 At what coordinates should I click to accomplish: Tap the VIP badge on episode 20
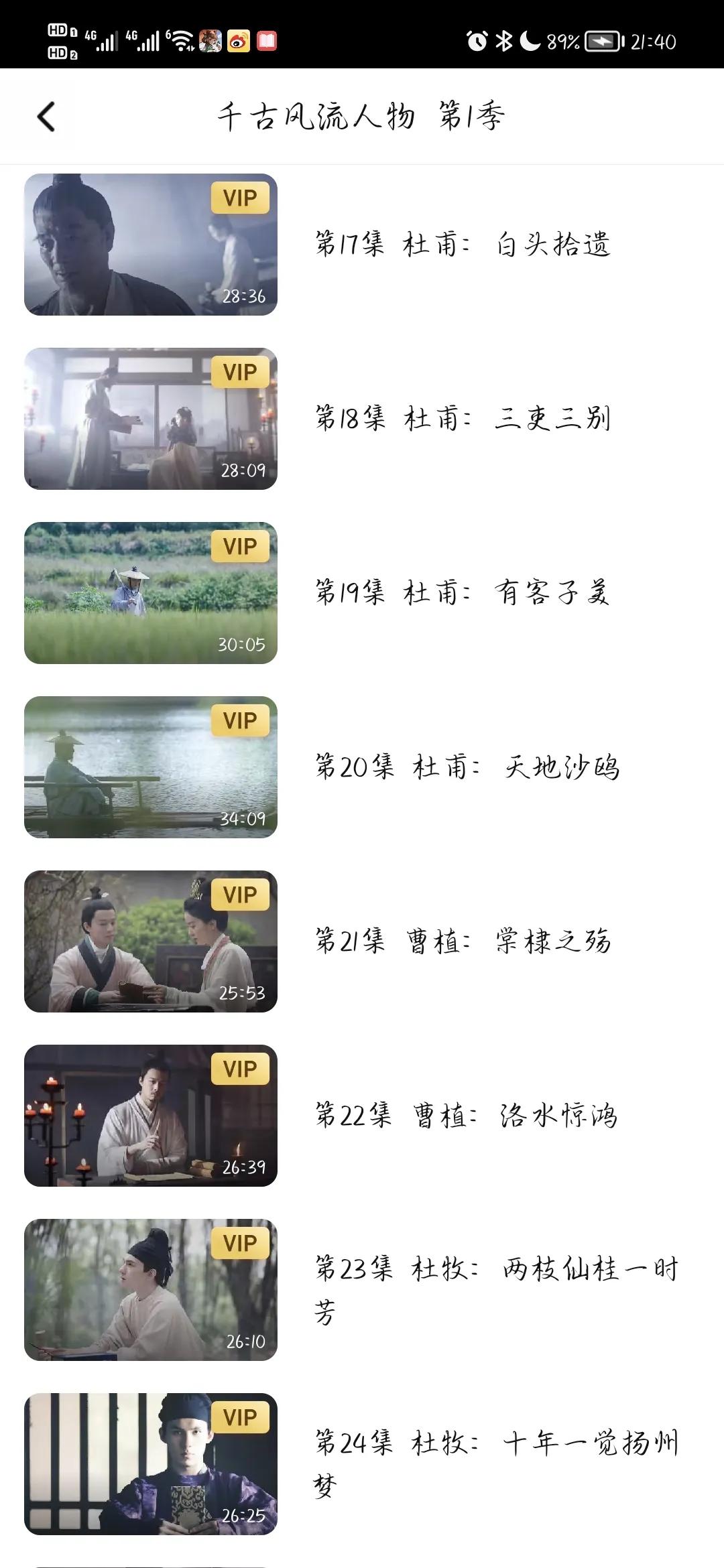click(240, 721)
